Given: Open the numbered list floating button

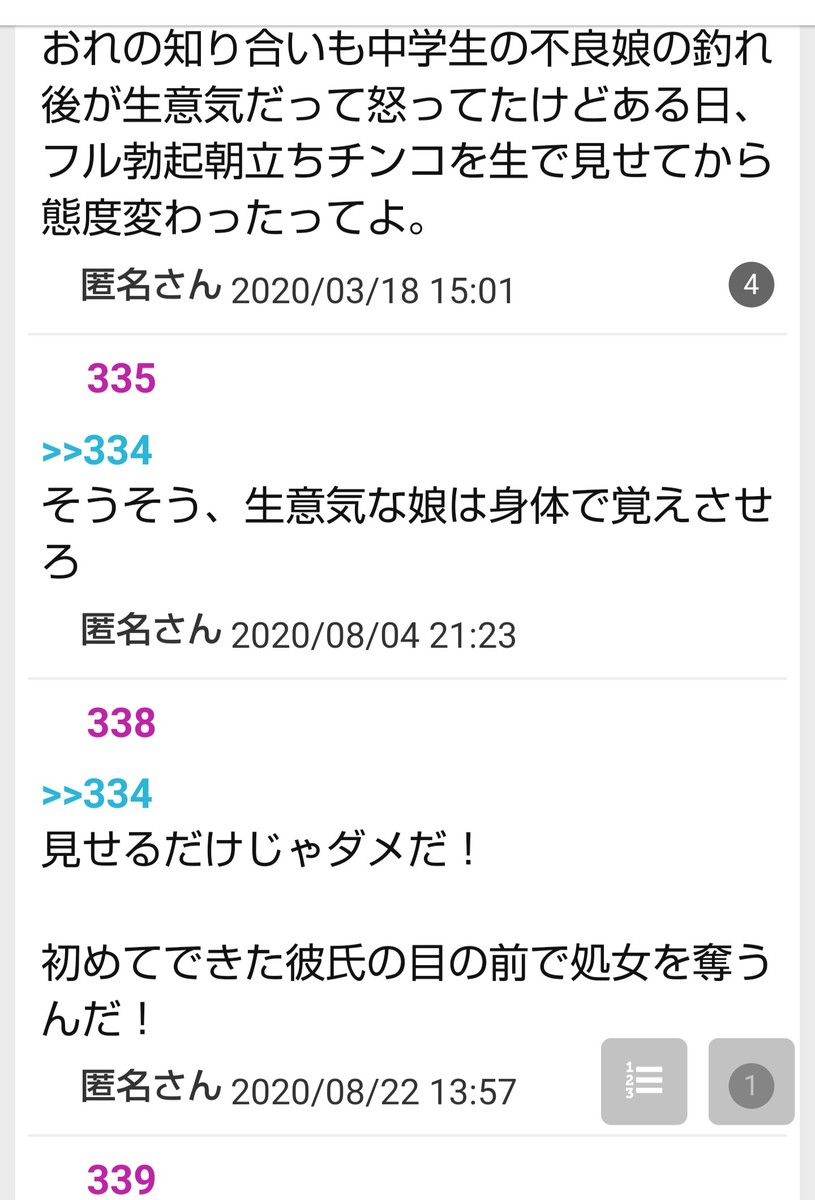Looking at the screenshot, I should coord(644,1082).
